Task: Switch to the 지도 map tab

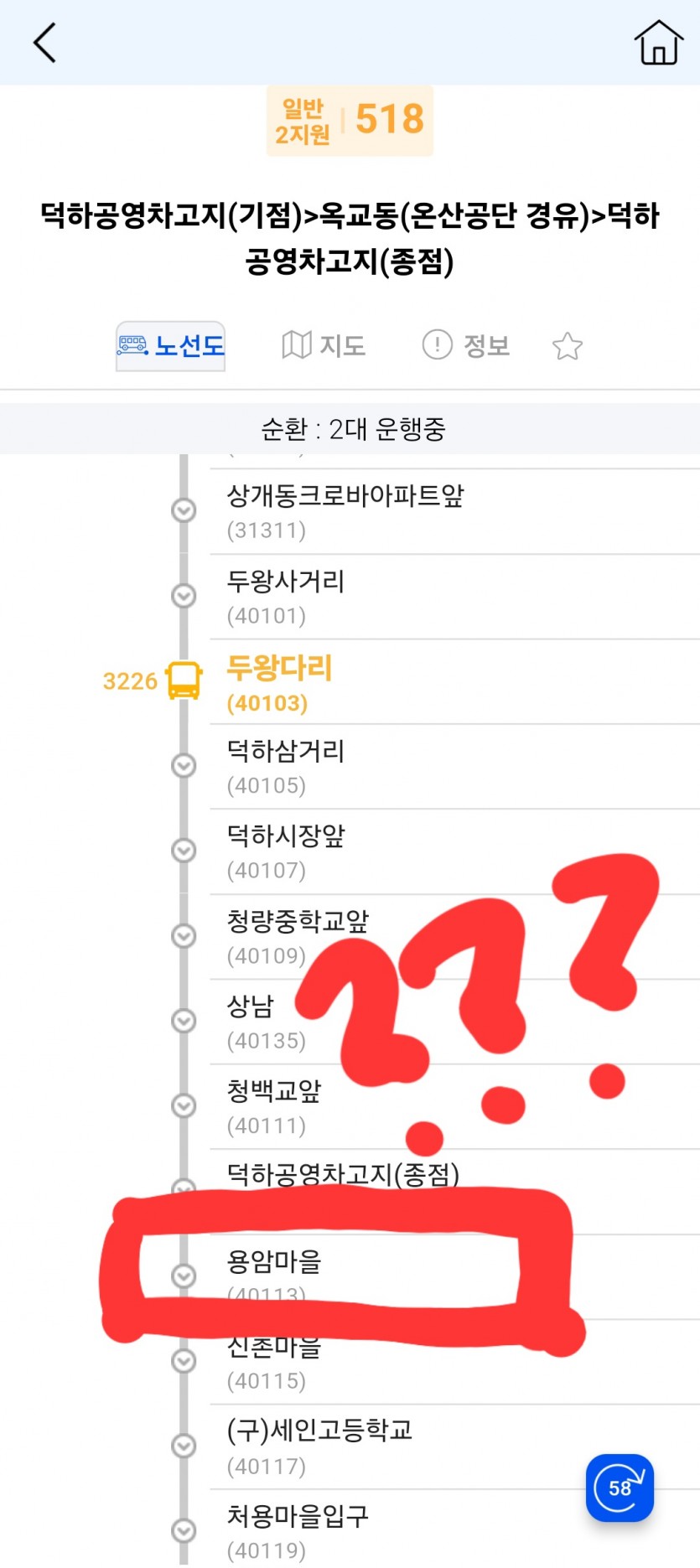Action: pos(324,345)
